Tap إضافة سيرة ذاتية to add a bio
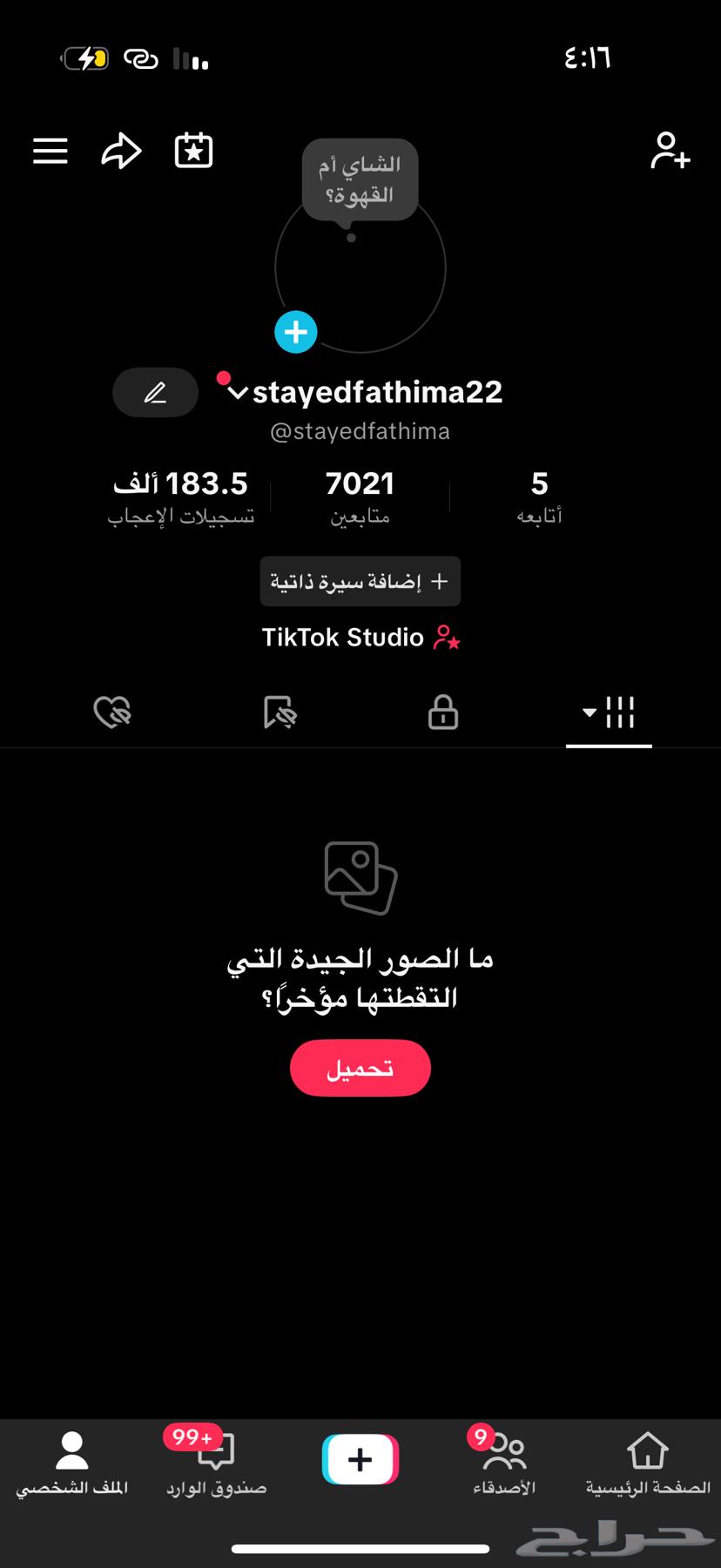The image size is (721, 1568). click(360, 581)
